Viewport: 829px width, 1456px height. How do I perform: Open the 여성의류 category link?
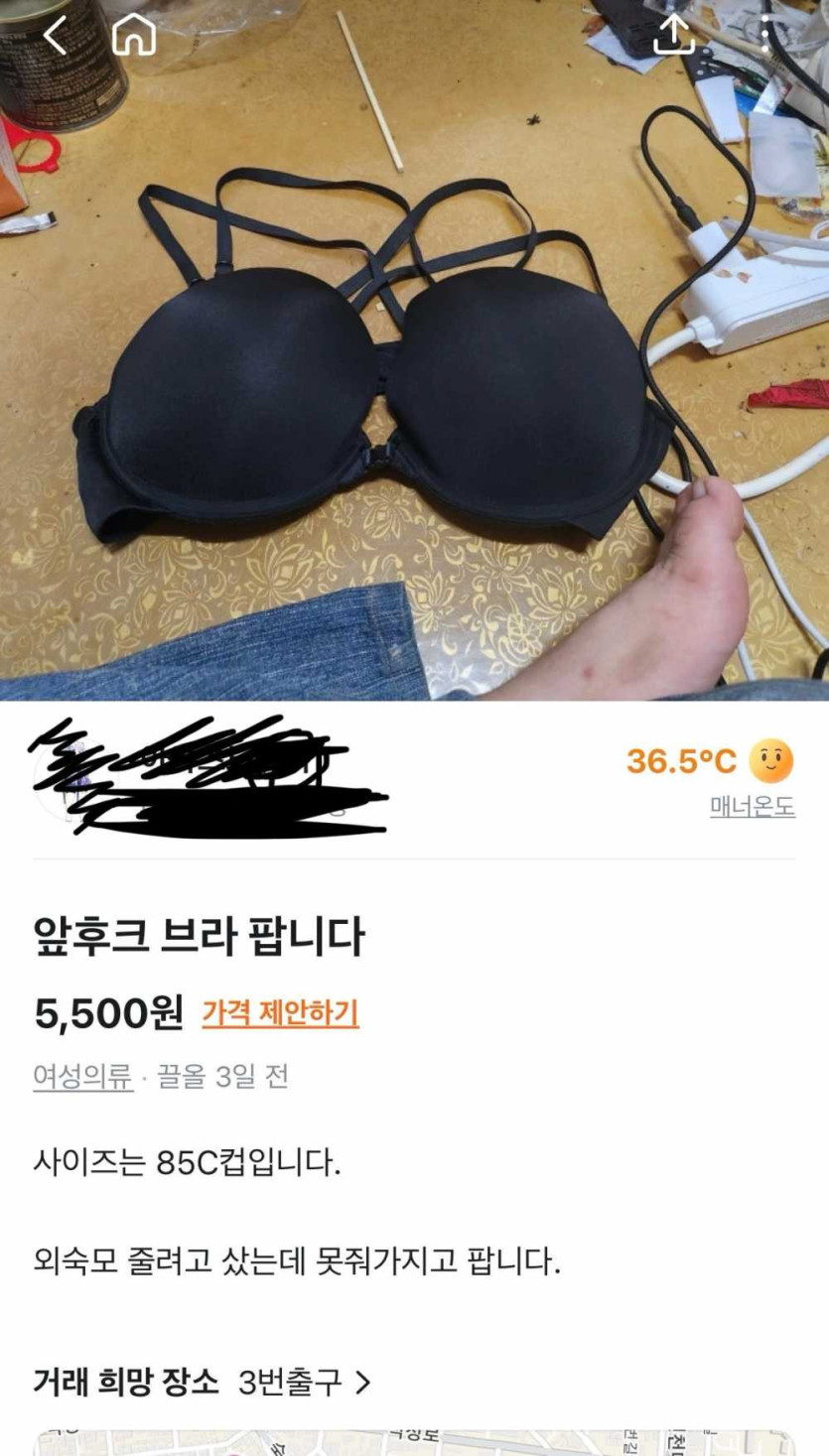[x=83, y=1077]
